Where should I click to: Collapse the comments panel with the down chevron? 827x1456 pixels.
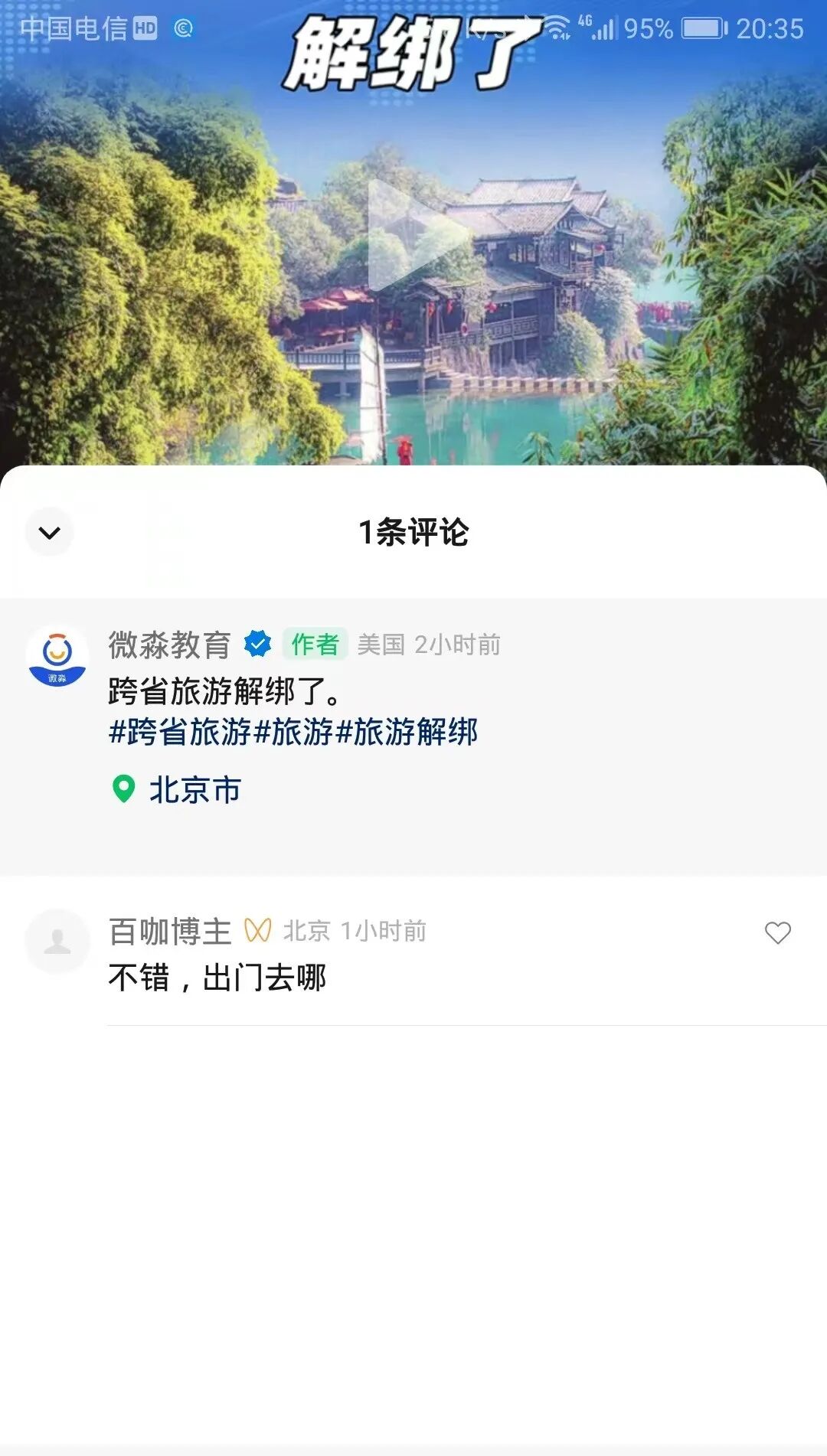(x=50, y=532)
